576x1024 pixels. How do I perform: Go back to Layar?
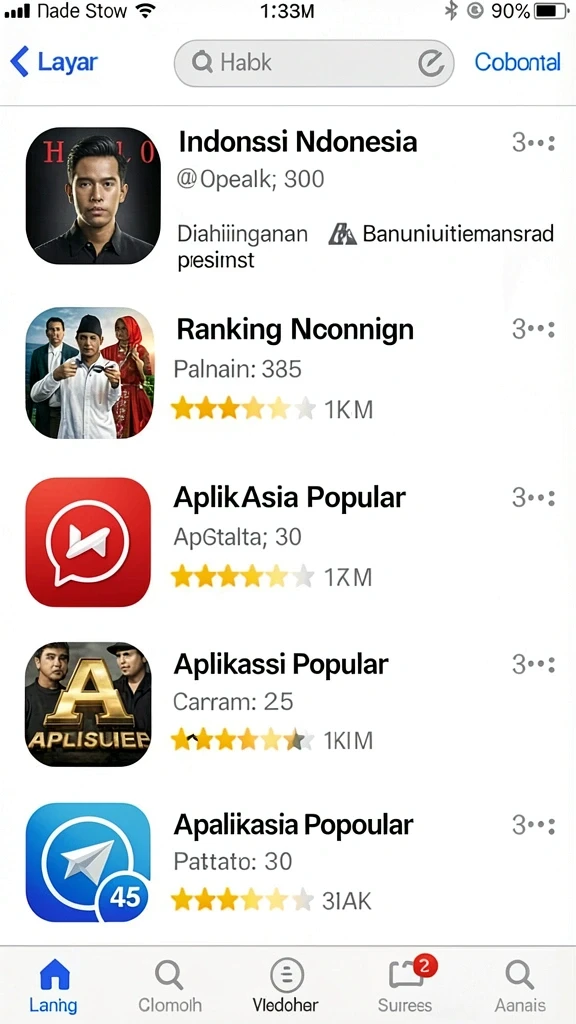(54, 63)
